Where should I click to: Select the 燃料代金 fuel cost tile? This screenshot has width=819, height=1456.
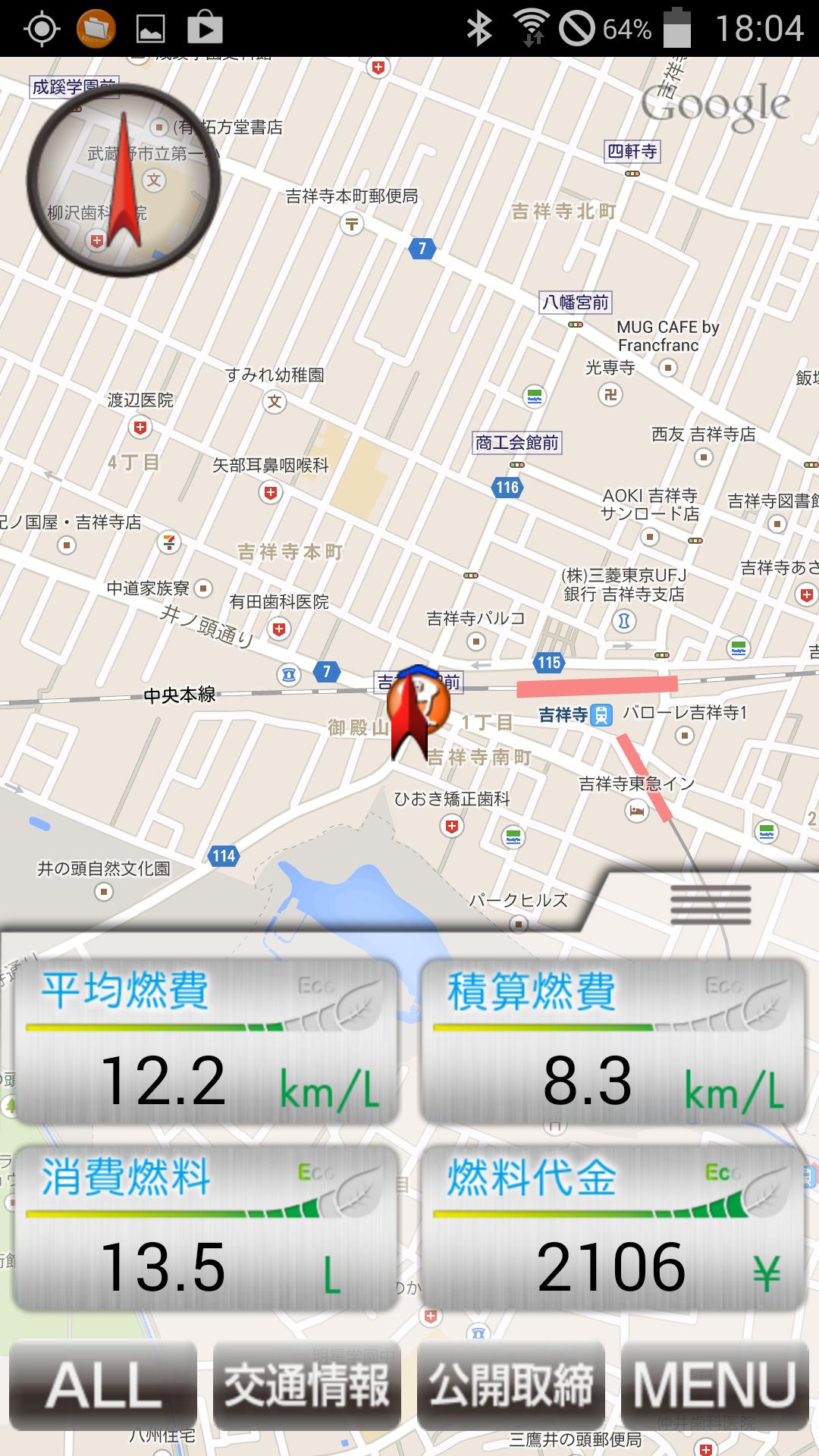[x=613, y=1228]
